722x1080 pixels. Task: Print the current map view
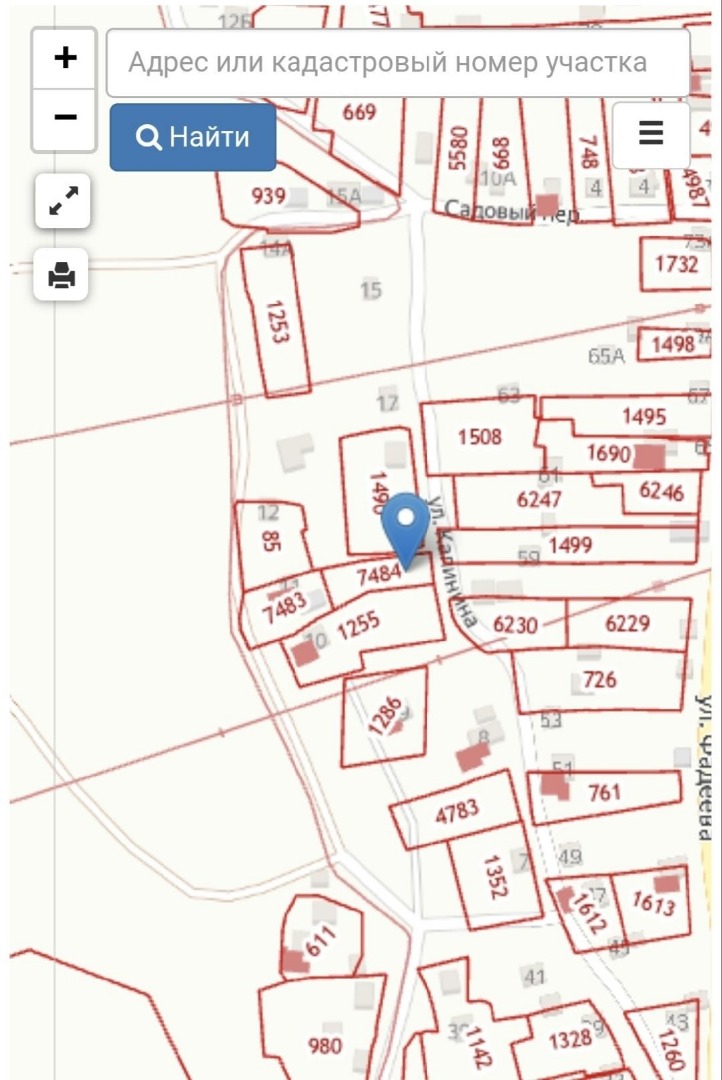point(62,274)
